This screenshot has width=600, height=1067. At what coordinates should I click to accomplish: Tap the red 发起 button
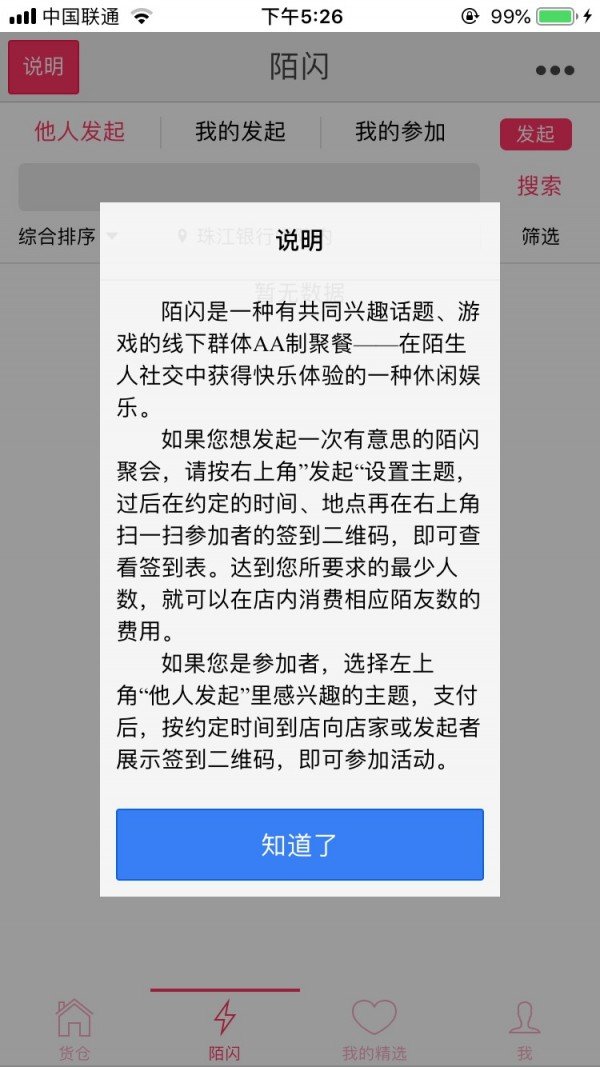(x=535, y=134)
